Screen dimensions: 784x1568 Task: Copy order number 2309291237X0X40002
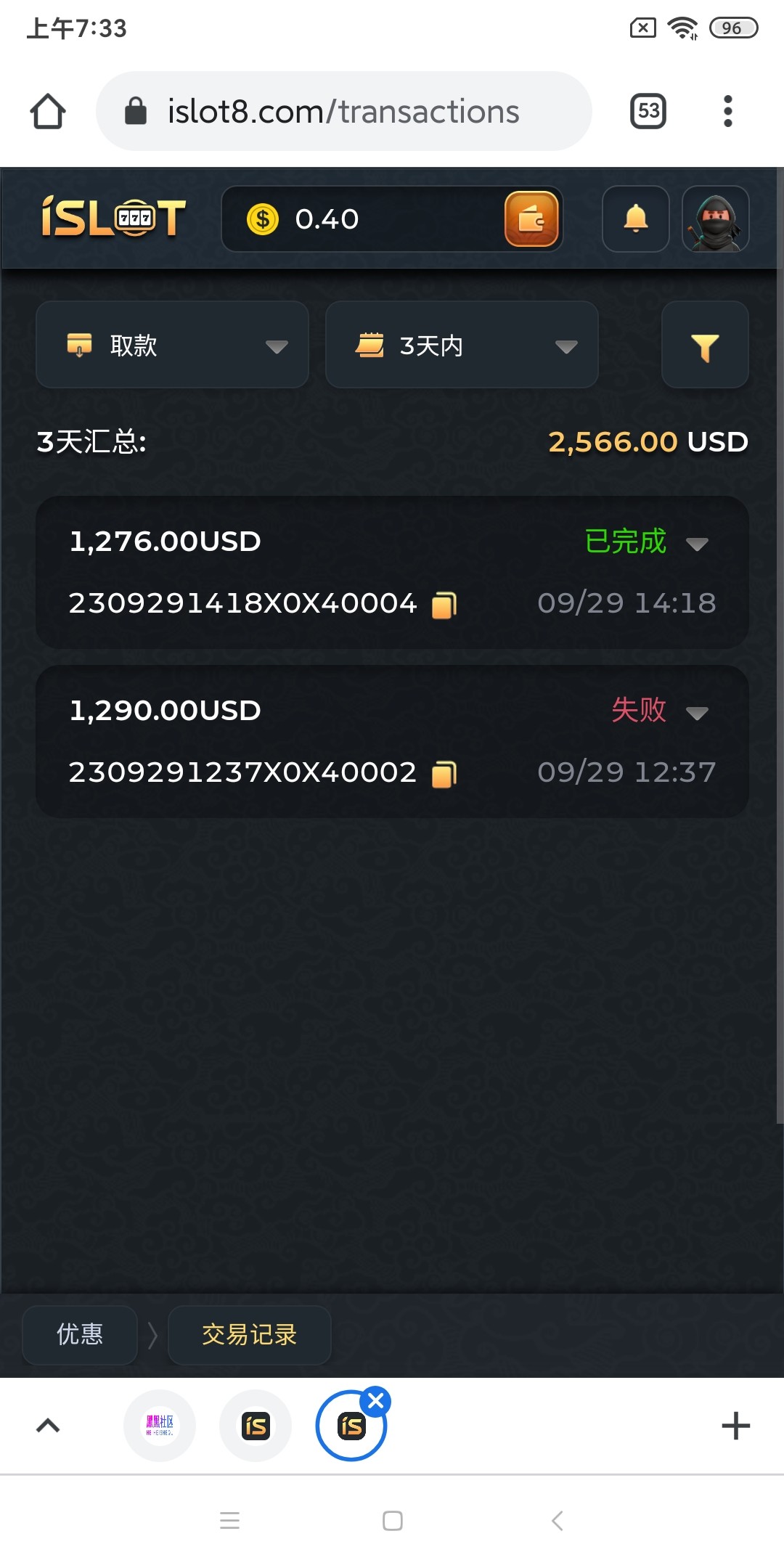[444, 774]
